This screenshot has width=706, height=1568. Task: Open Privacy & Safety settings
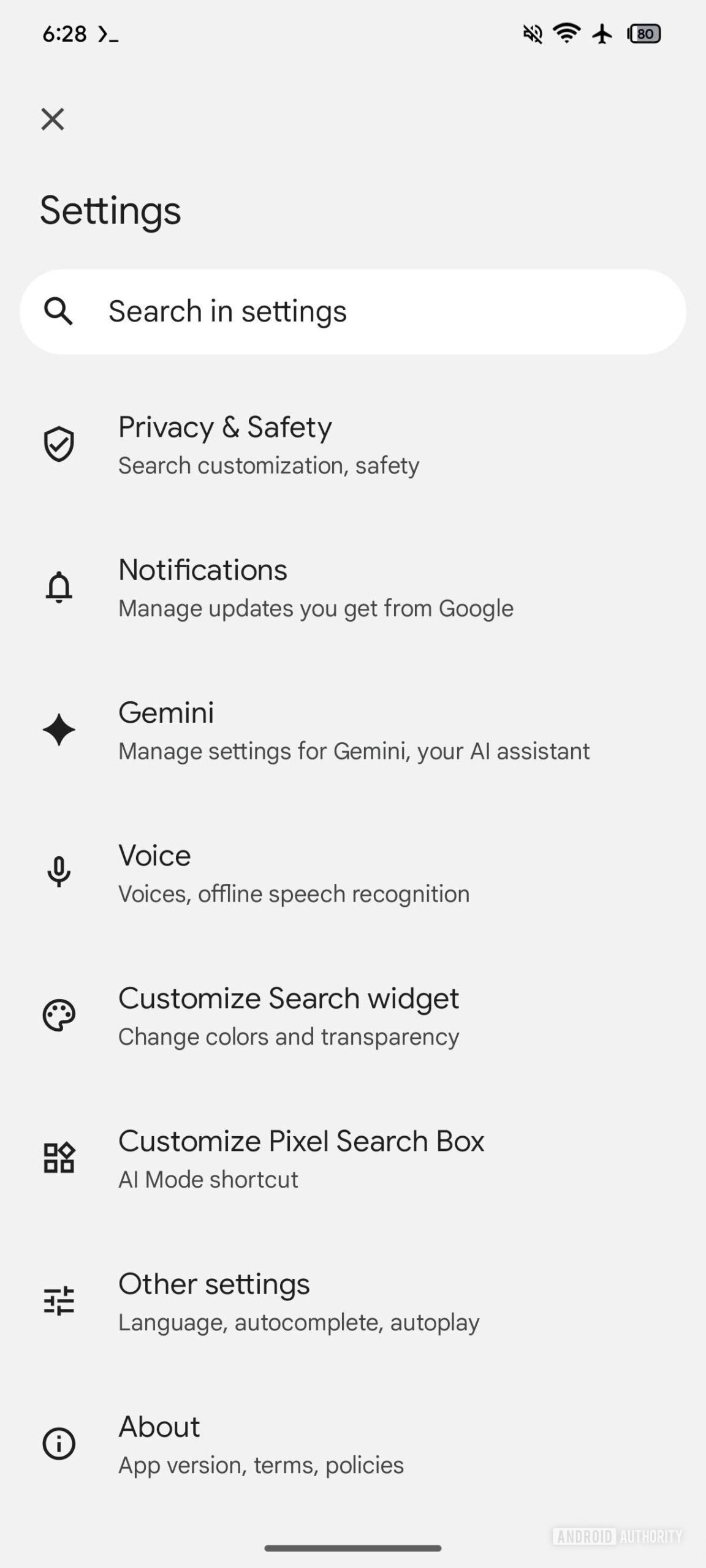click(x=270, y=445)
